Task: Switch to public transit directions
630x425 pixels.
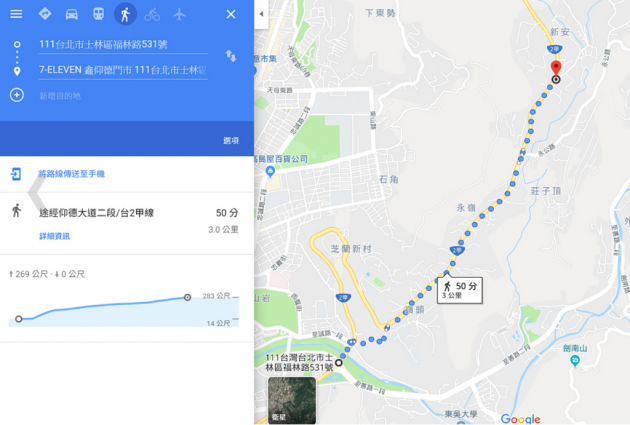Action: [x=98, y=14]
